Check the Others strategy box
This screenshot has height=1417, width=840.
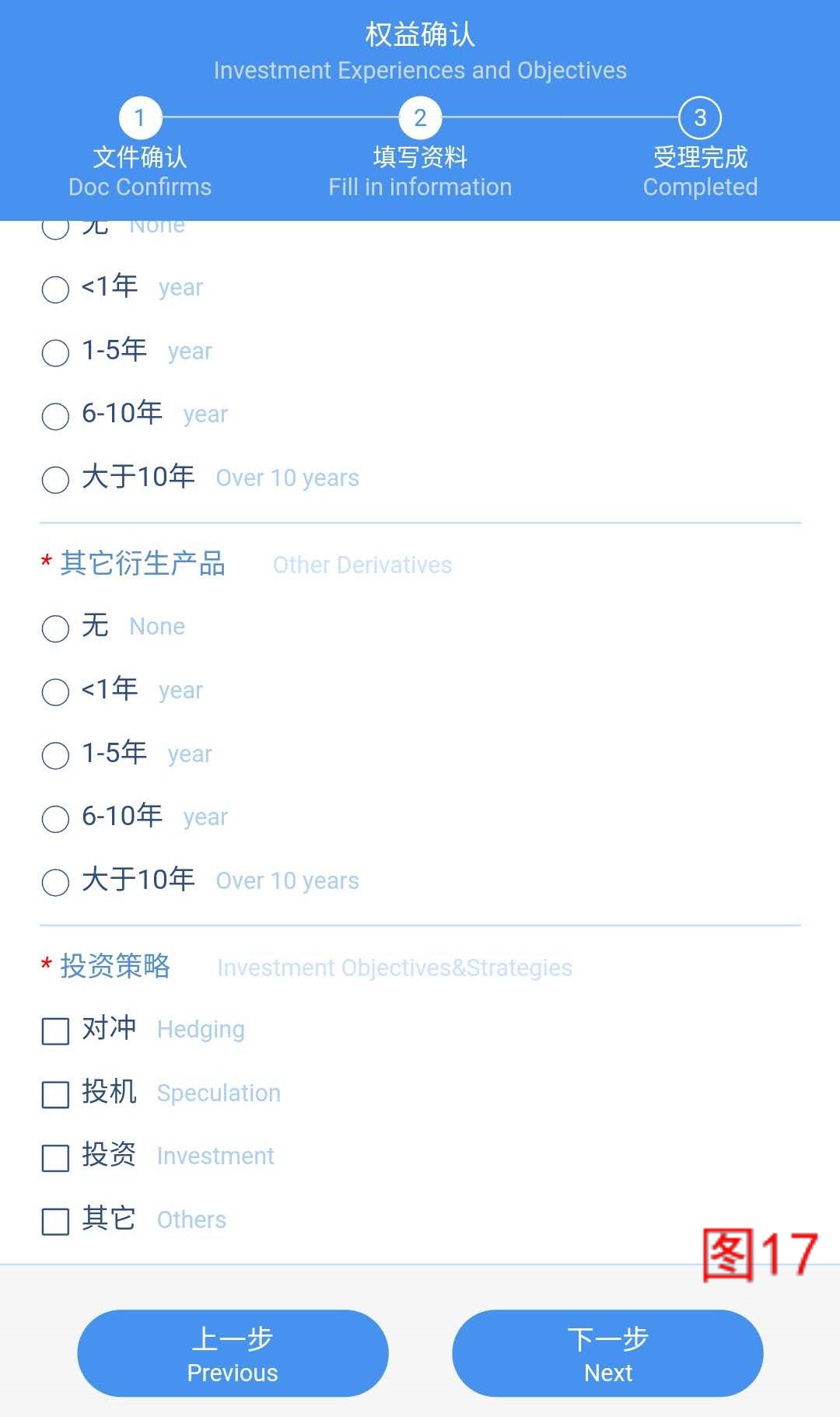click(55, 1221)
